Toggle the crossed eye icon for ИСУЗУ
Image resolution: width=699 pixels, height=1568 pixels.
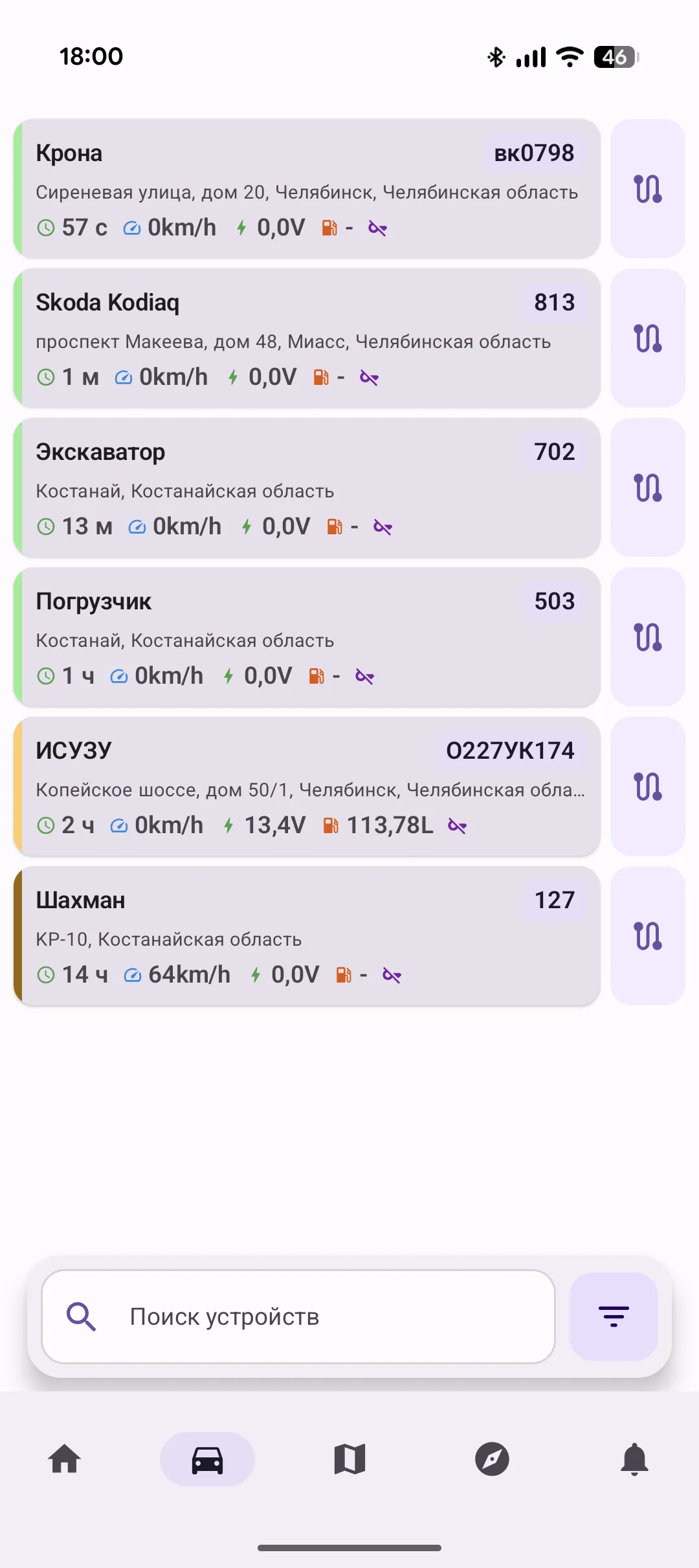456,825
